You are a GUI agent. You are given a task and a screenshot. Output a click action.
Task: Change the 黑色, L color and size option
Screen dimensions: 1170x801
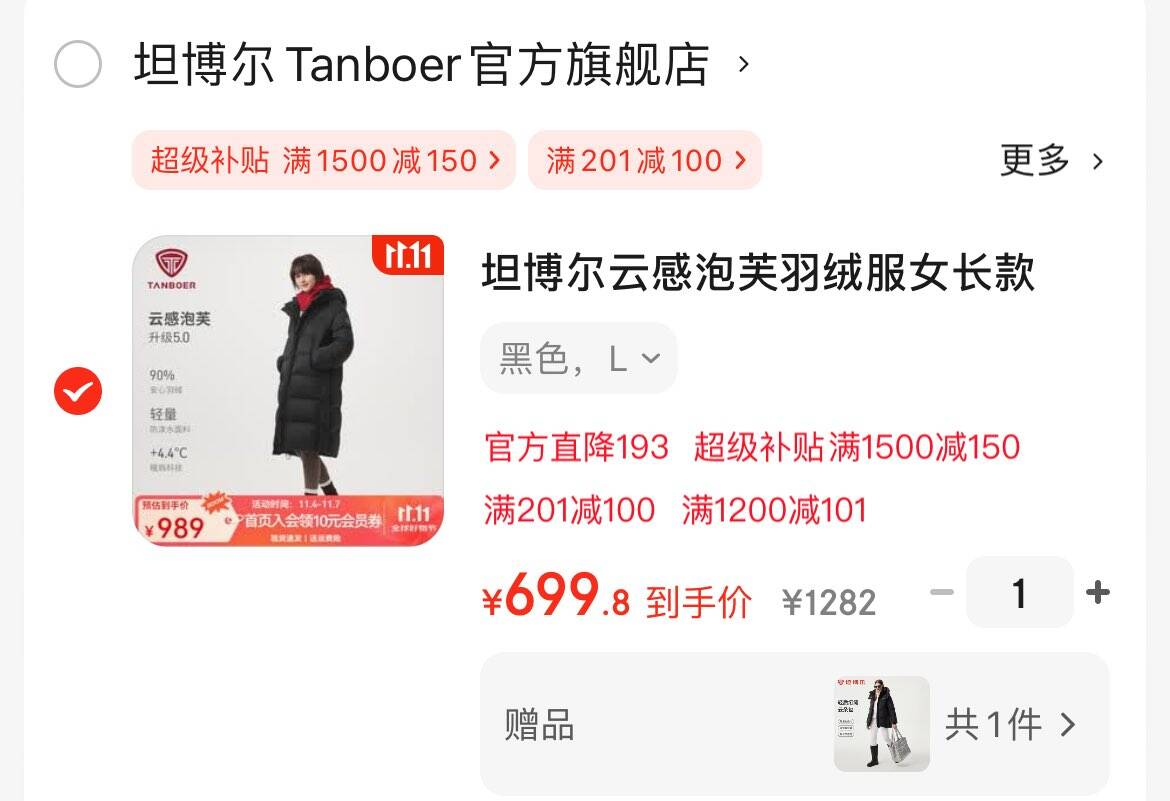(578, 358)
